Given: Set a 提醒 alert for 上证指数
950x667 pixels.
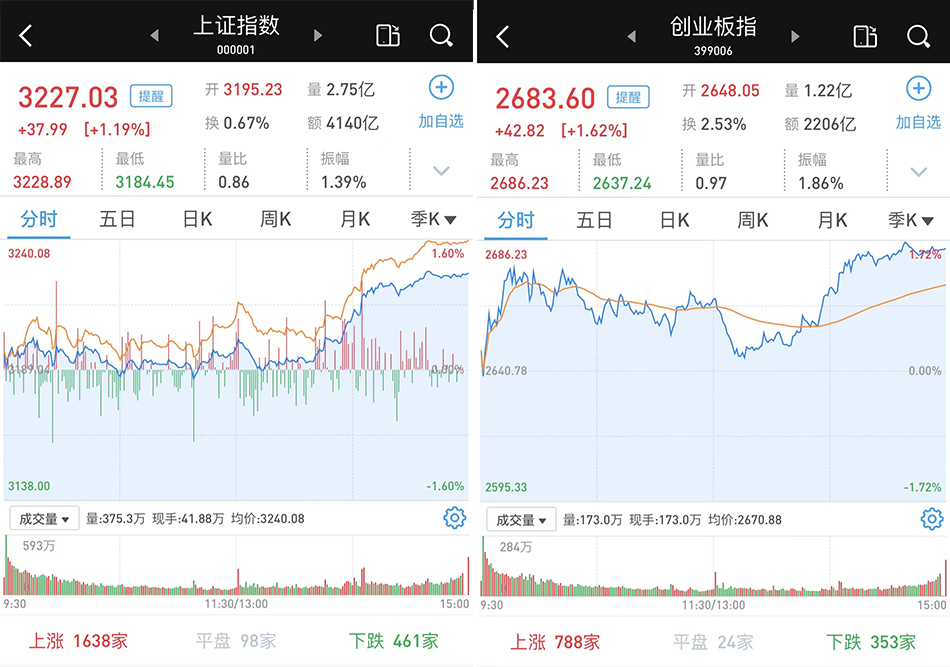Looking at the screenshot, I should click(151, 97).
